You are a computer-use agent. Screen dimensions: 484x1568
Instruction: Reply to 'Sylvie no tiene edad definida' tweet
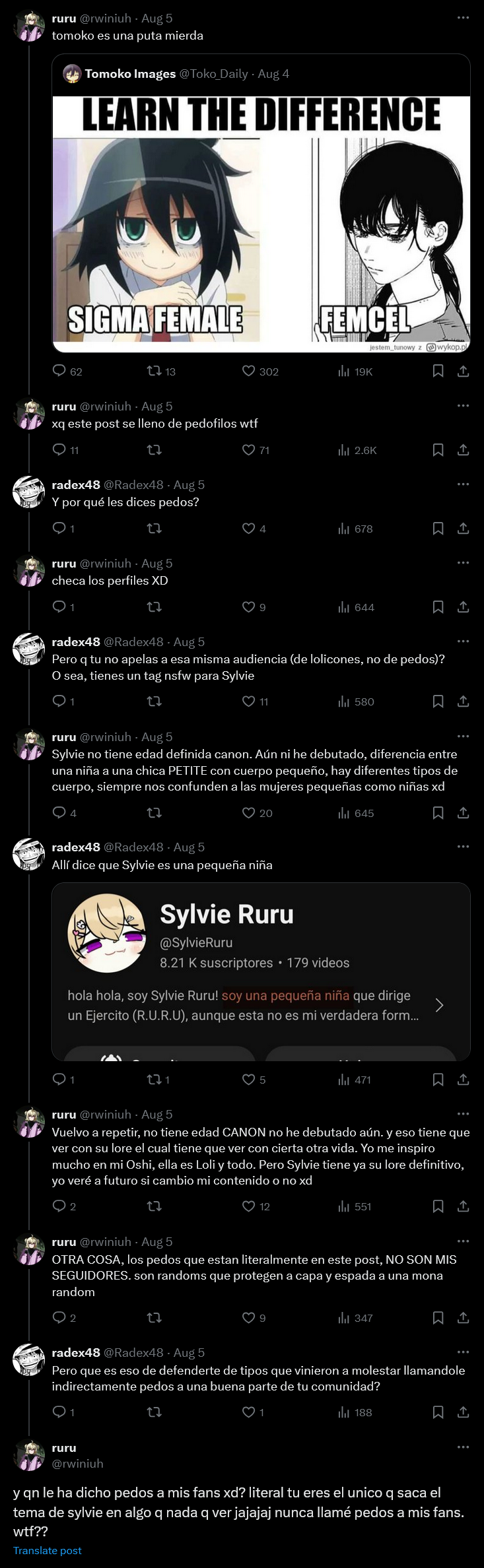pyautogui.click(x=59, y=812)
